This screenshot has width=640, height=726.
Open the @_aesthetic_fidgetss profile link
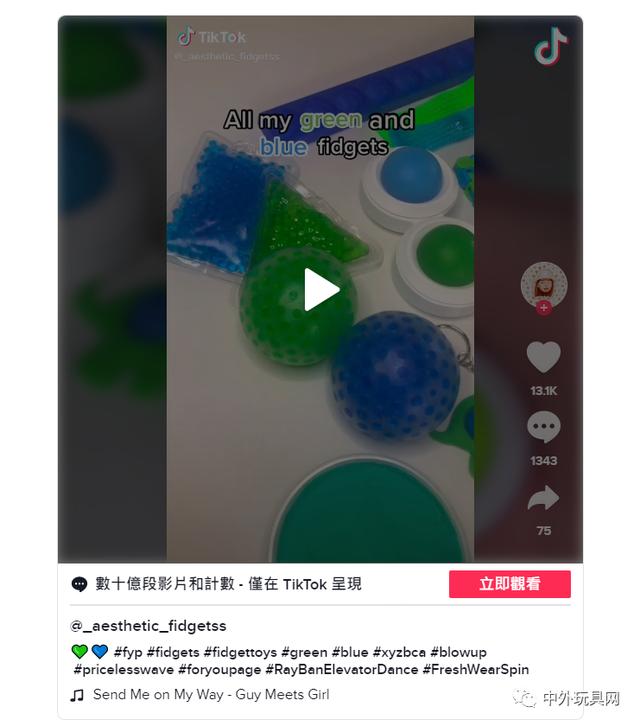[x=148, y=626]
